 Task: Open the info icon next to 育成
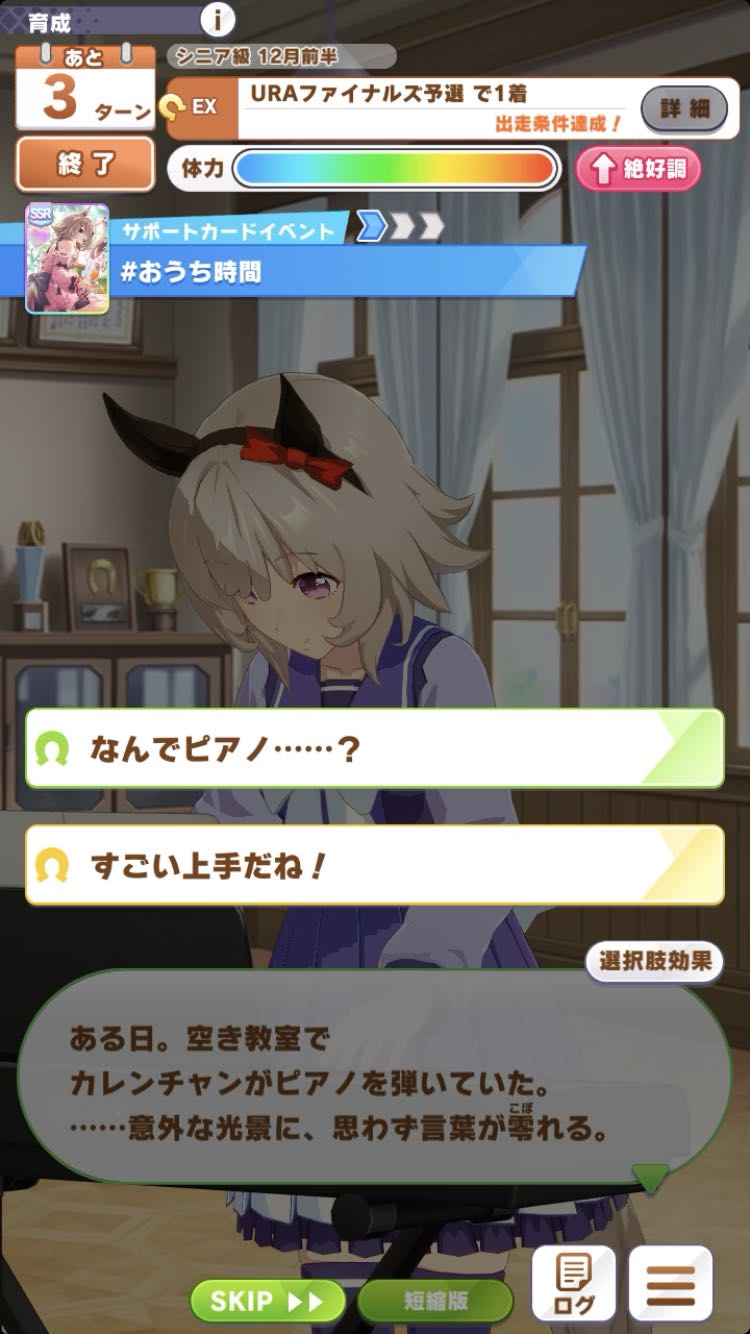[x=218, y=19]
